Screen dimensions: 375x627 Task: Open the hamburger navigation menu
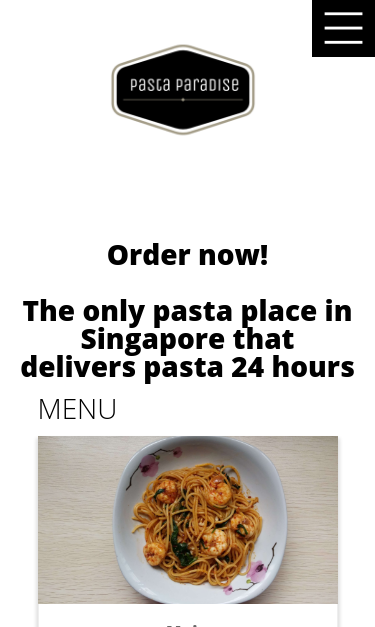tap(343, 28)
